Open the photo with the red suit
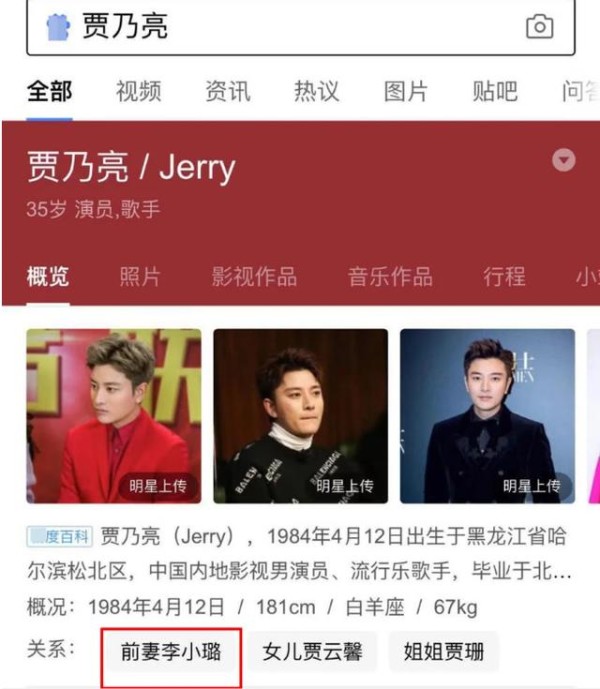Screen dimensions: 600x689 (113, 416)
